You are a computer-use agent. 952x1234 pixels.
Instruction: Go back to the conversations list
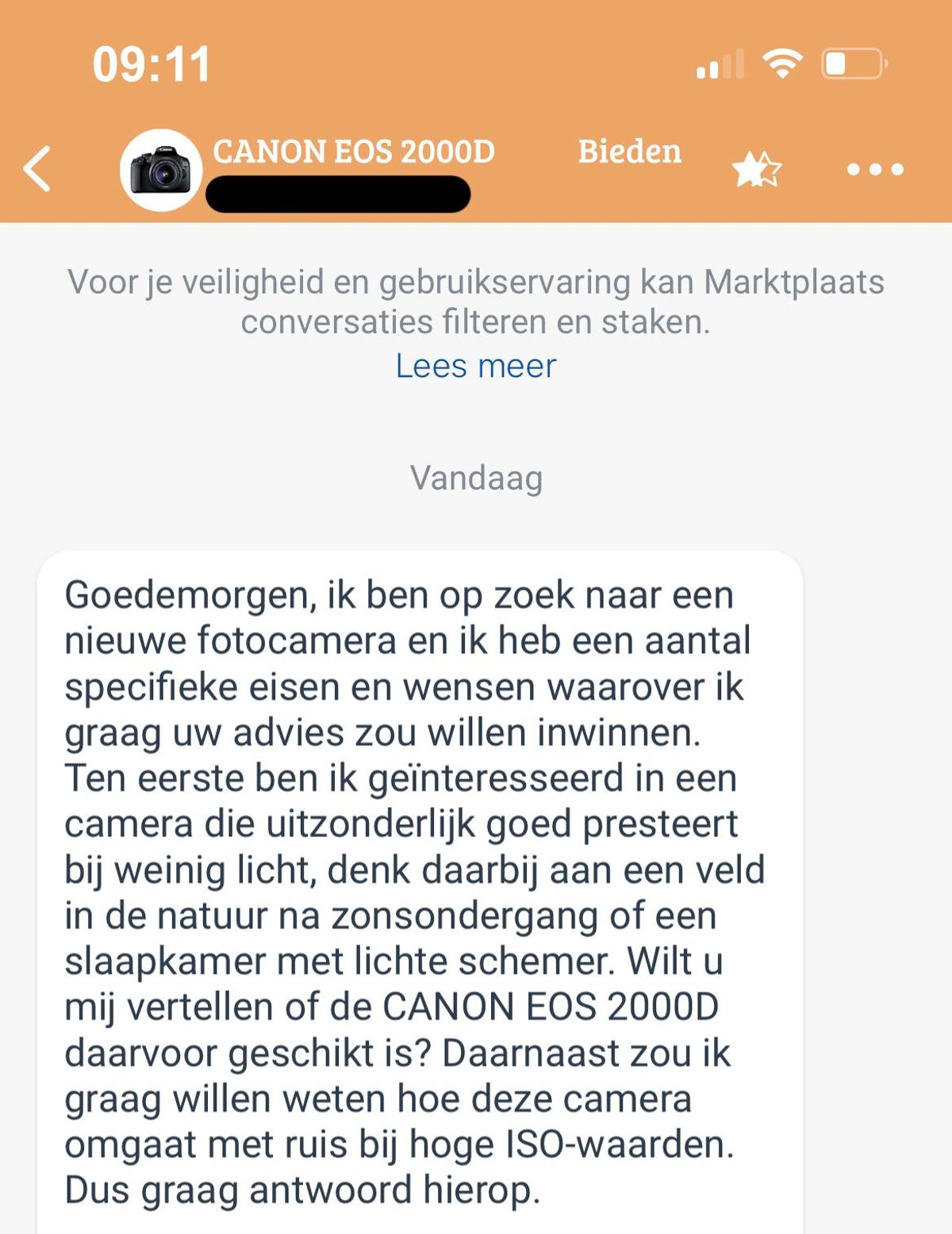pyautogui.click(x=37, y=168)
